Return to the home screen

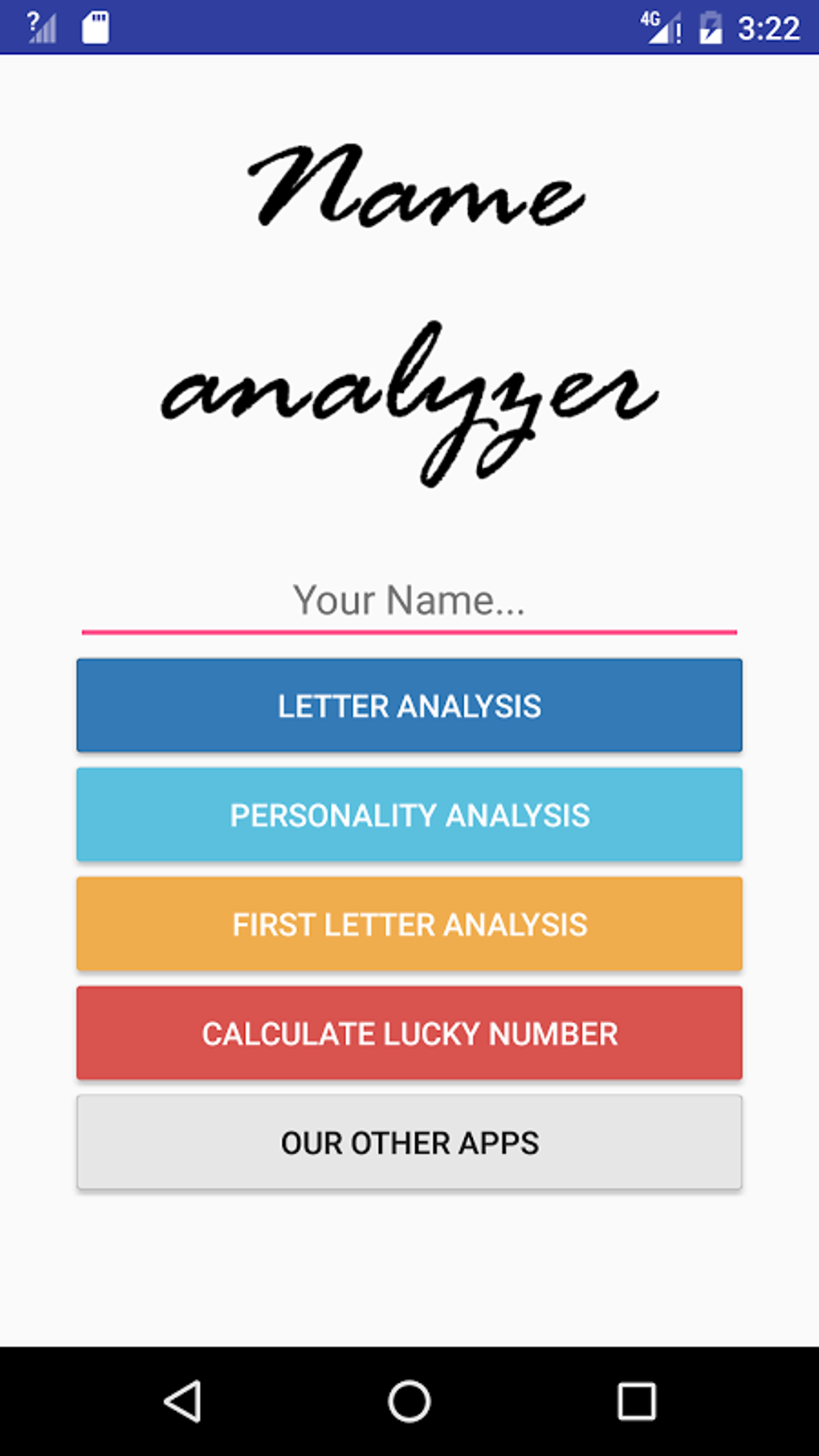pos(409,1401)
